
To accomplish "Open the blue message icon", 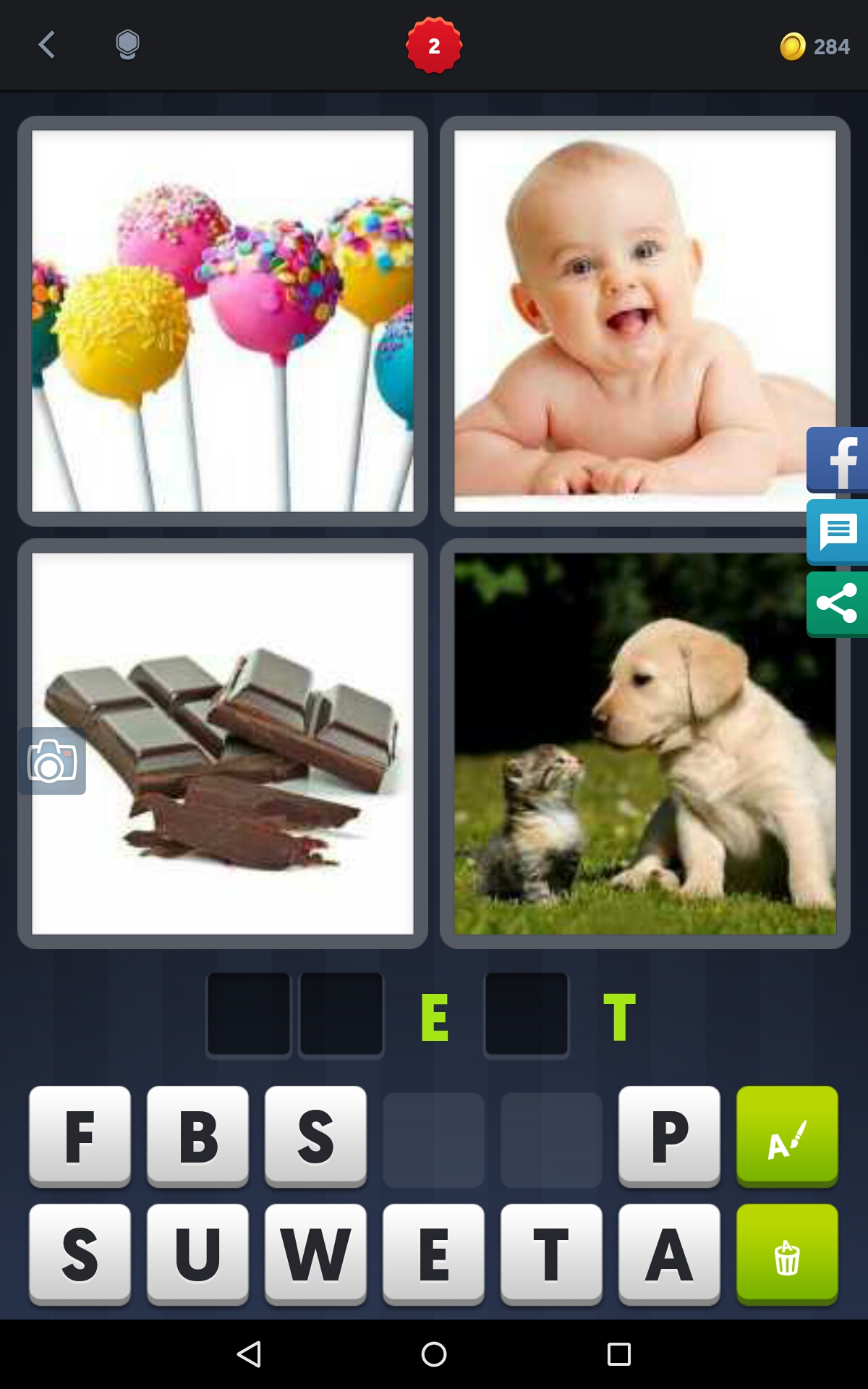I will point(838,532).
